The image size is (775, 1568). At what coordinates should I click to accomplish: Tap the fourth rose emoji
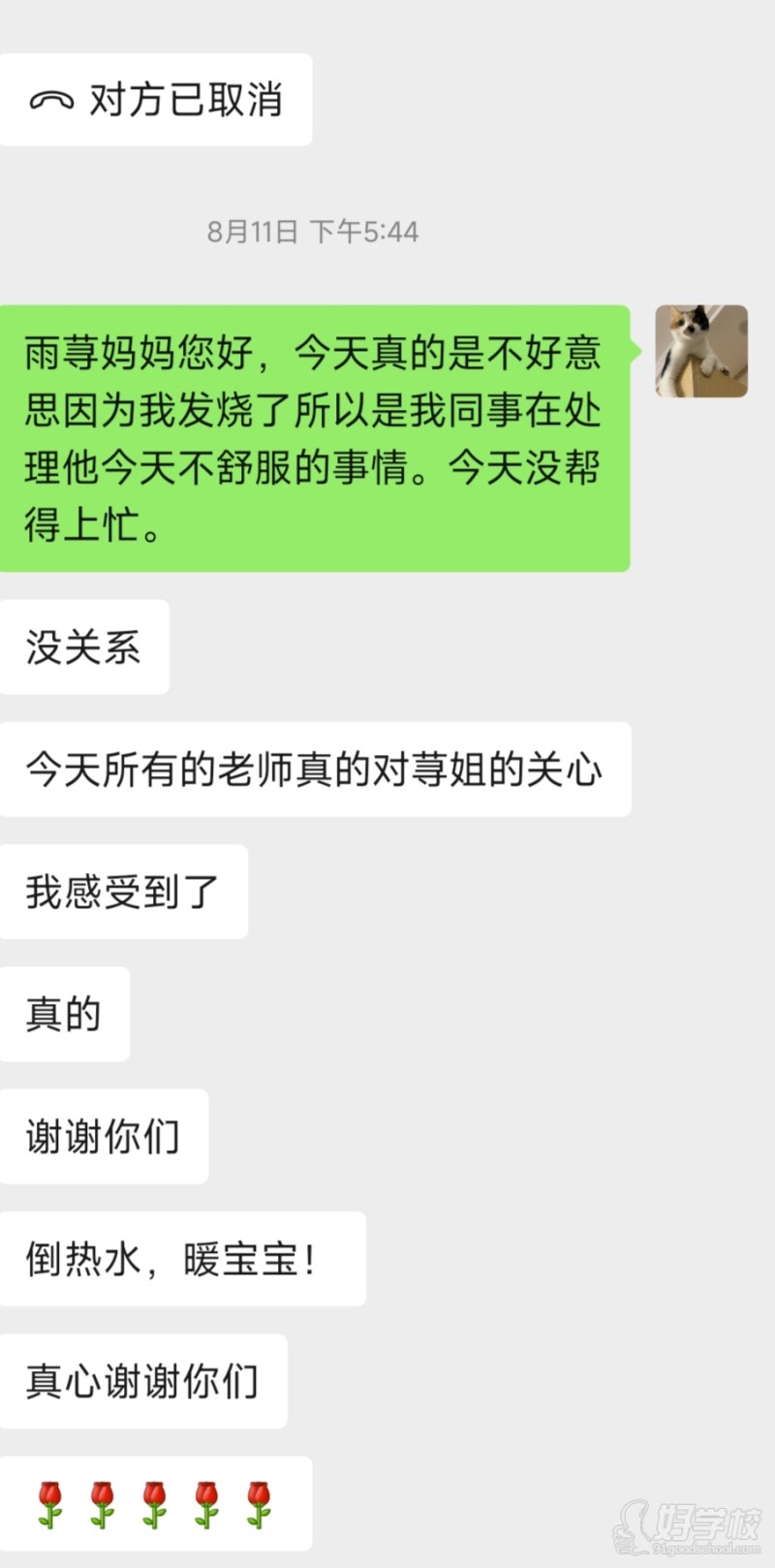coord(206,1503)
